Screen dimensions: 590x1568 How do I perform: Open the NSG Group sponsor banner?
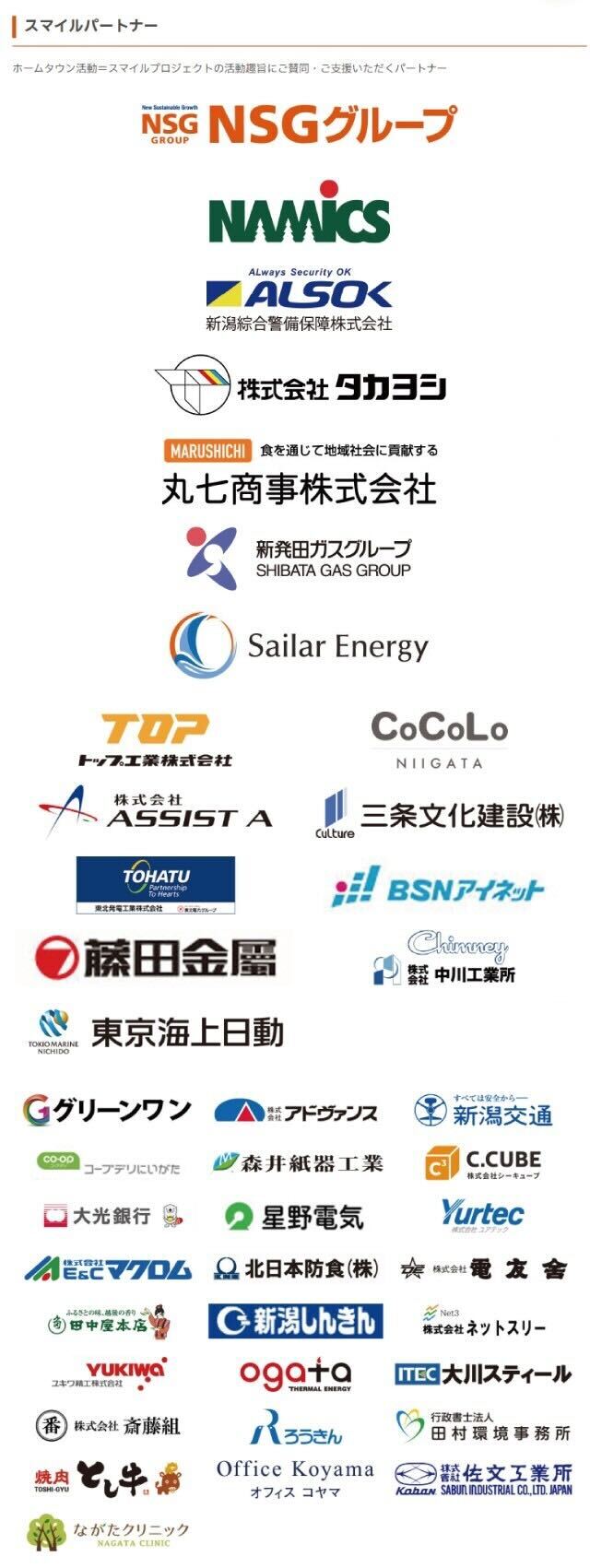coord(298,124)
